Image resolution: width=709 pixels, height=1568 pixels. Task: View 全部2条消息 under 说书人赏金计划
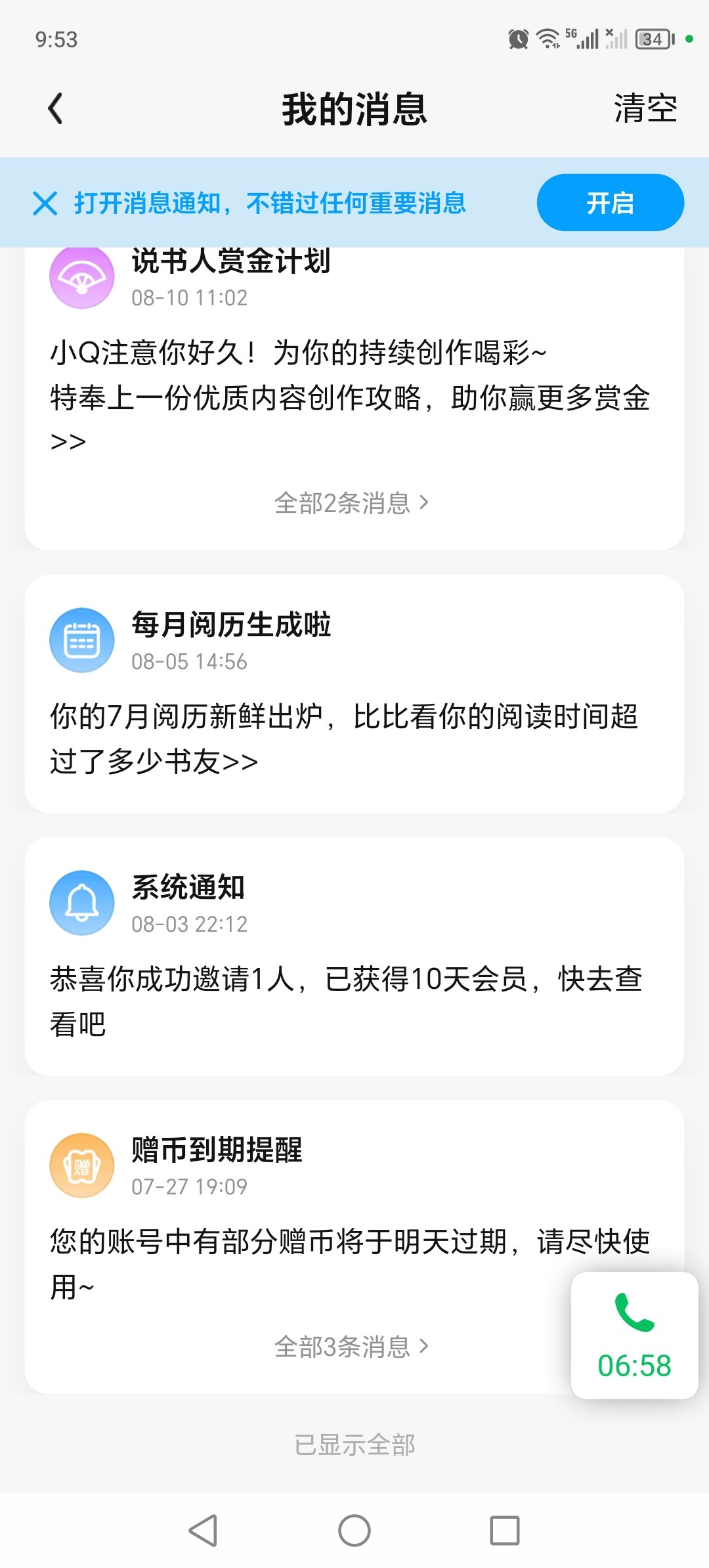click(x=351, y=503)
